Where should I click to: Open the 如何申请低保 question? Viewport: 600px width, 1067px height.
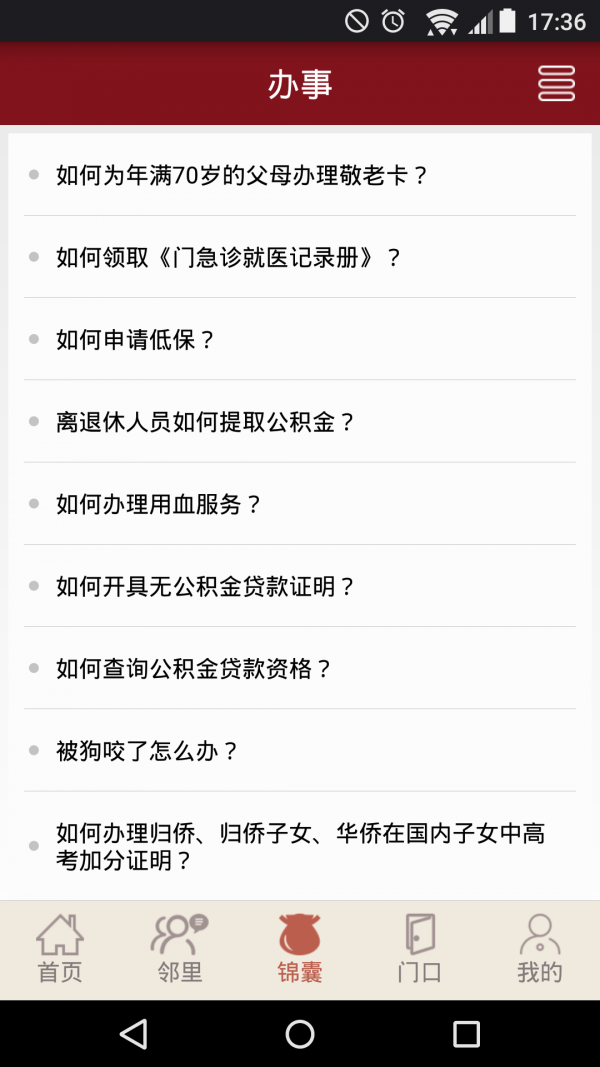[x=300, y=339]
